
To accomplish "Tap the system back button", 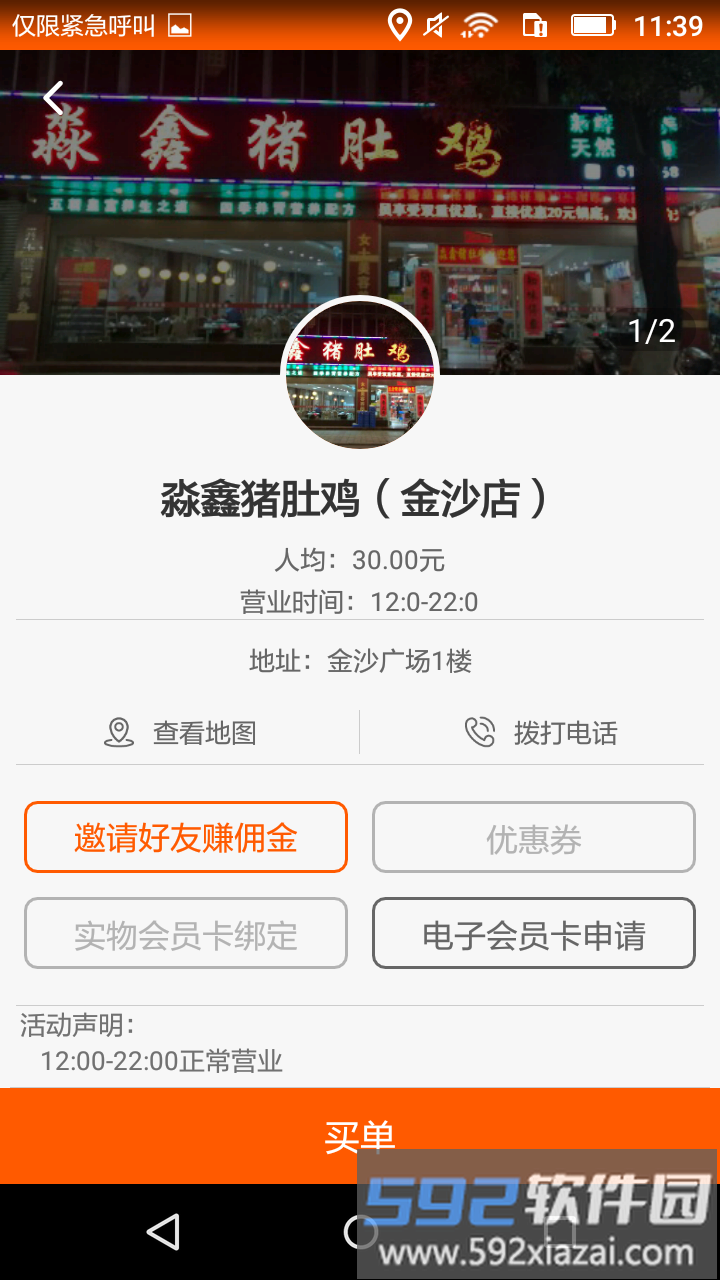I will coord(163,1232).
